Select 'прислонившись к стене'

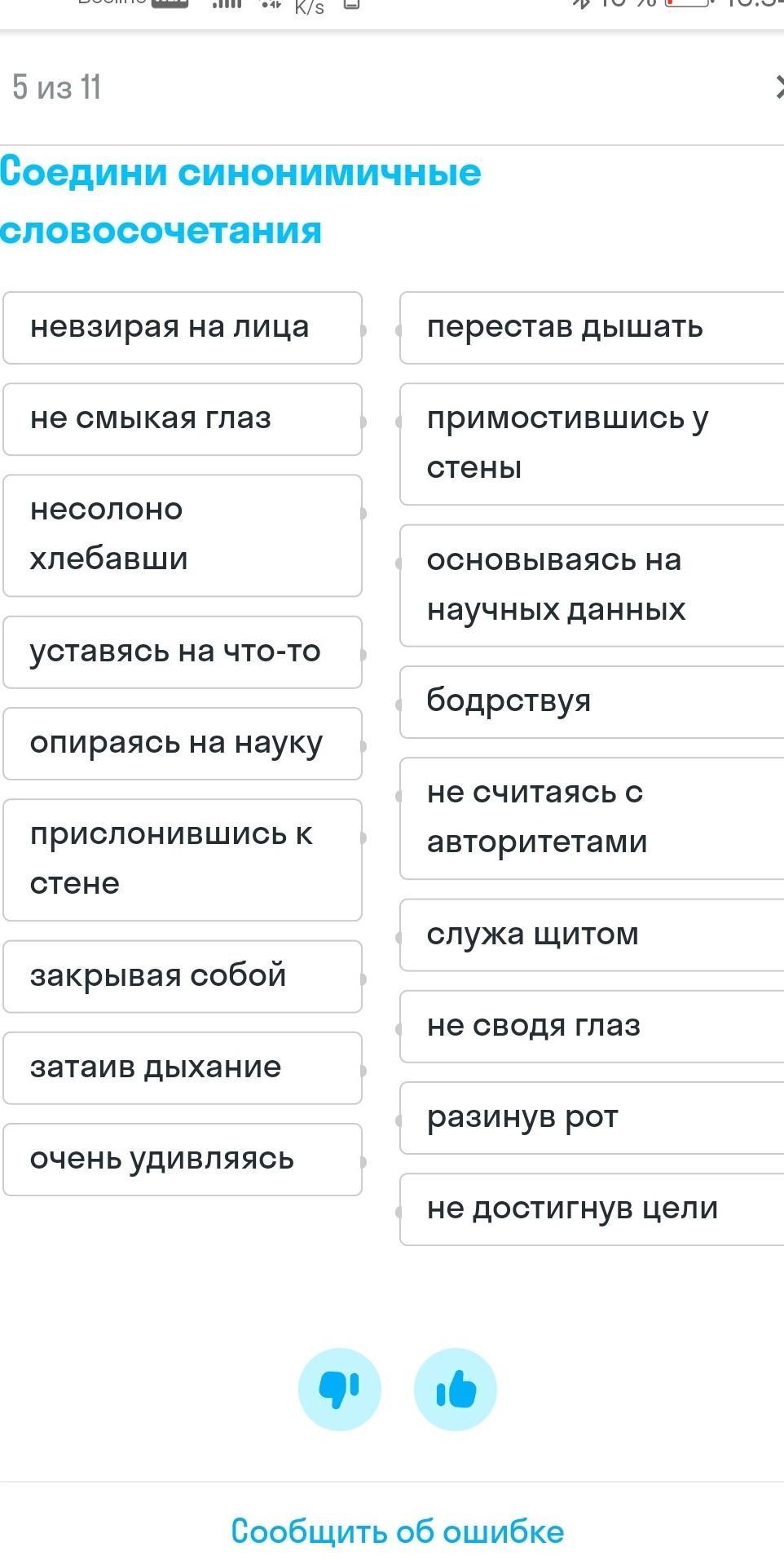(x=183, y=860)
